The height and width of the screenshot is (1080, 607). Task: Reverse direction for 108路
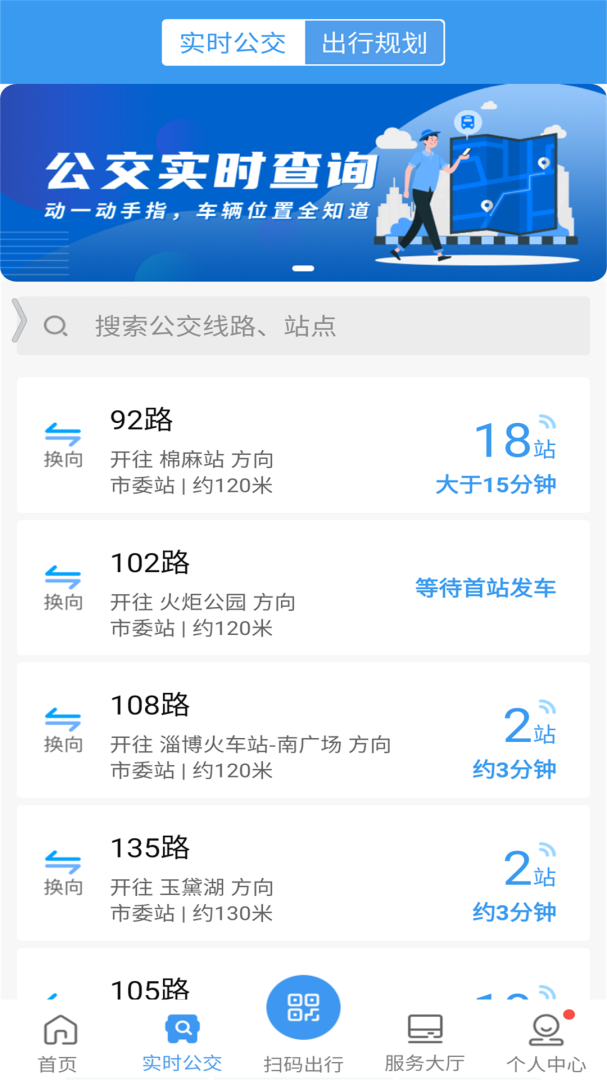(63, 730)
